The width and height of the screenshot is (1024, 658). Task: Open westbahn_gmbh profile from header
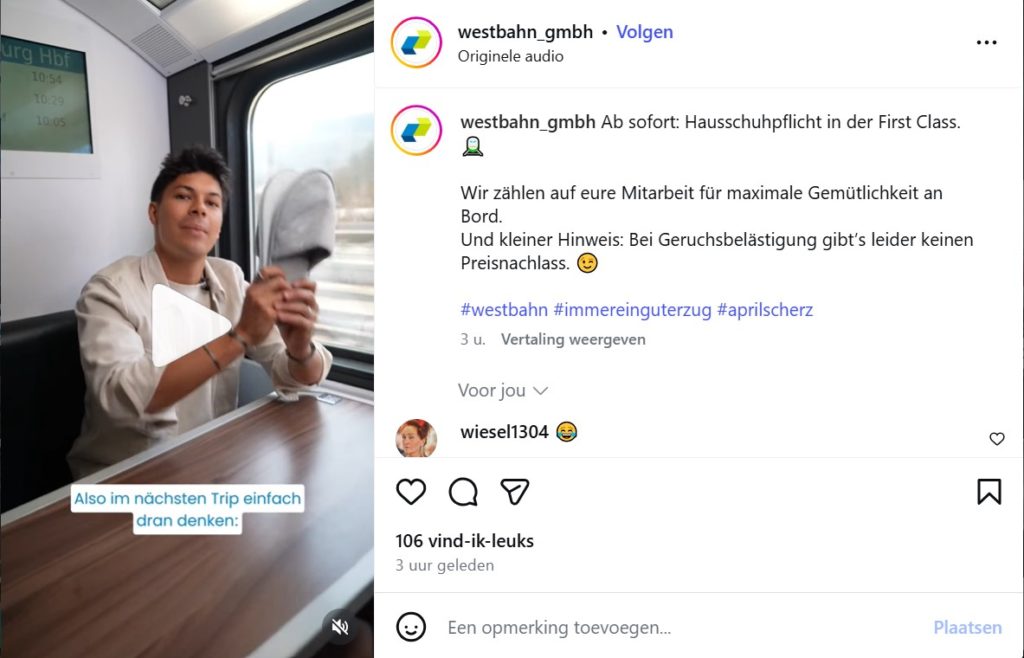coord(524,32)
